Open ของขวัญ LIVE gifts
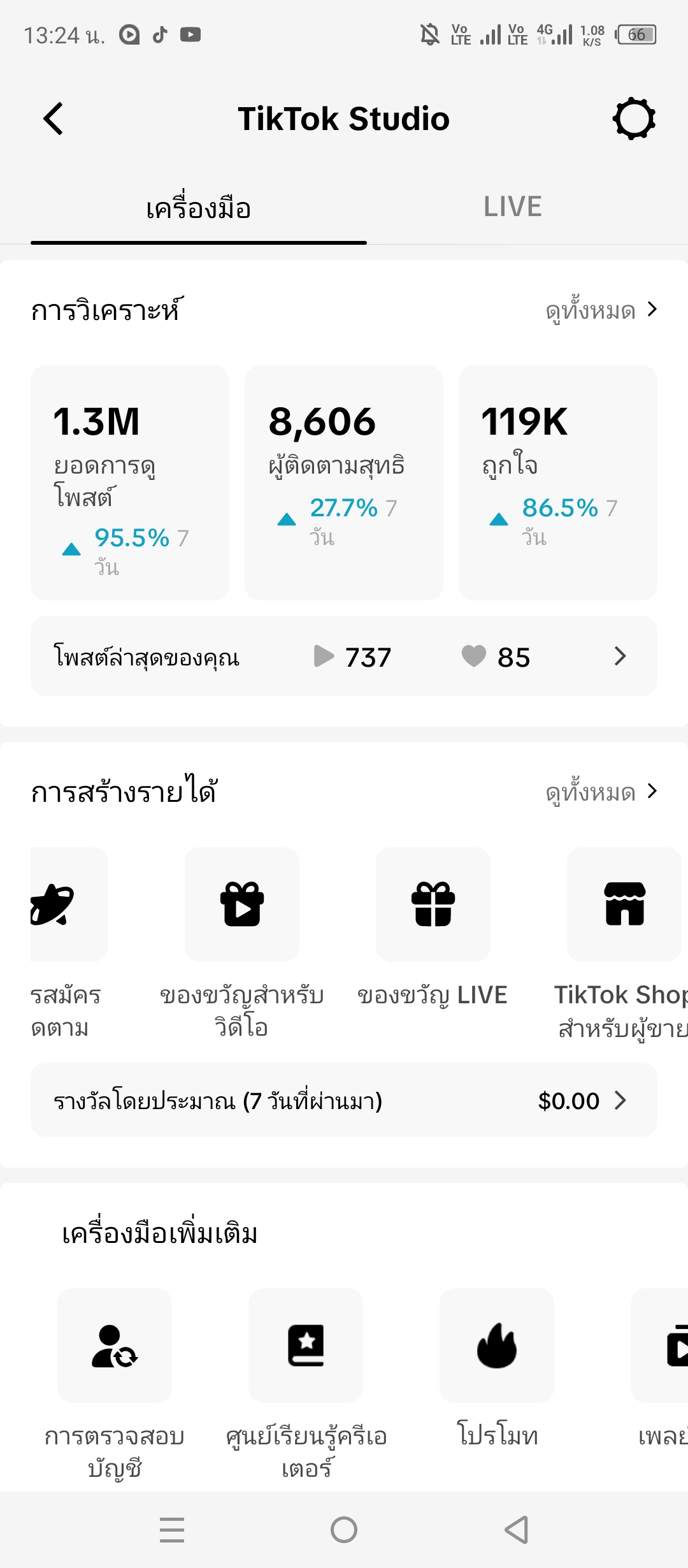Viewport: 688px width, 1568px height. [x=433, y=904]
